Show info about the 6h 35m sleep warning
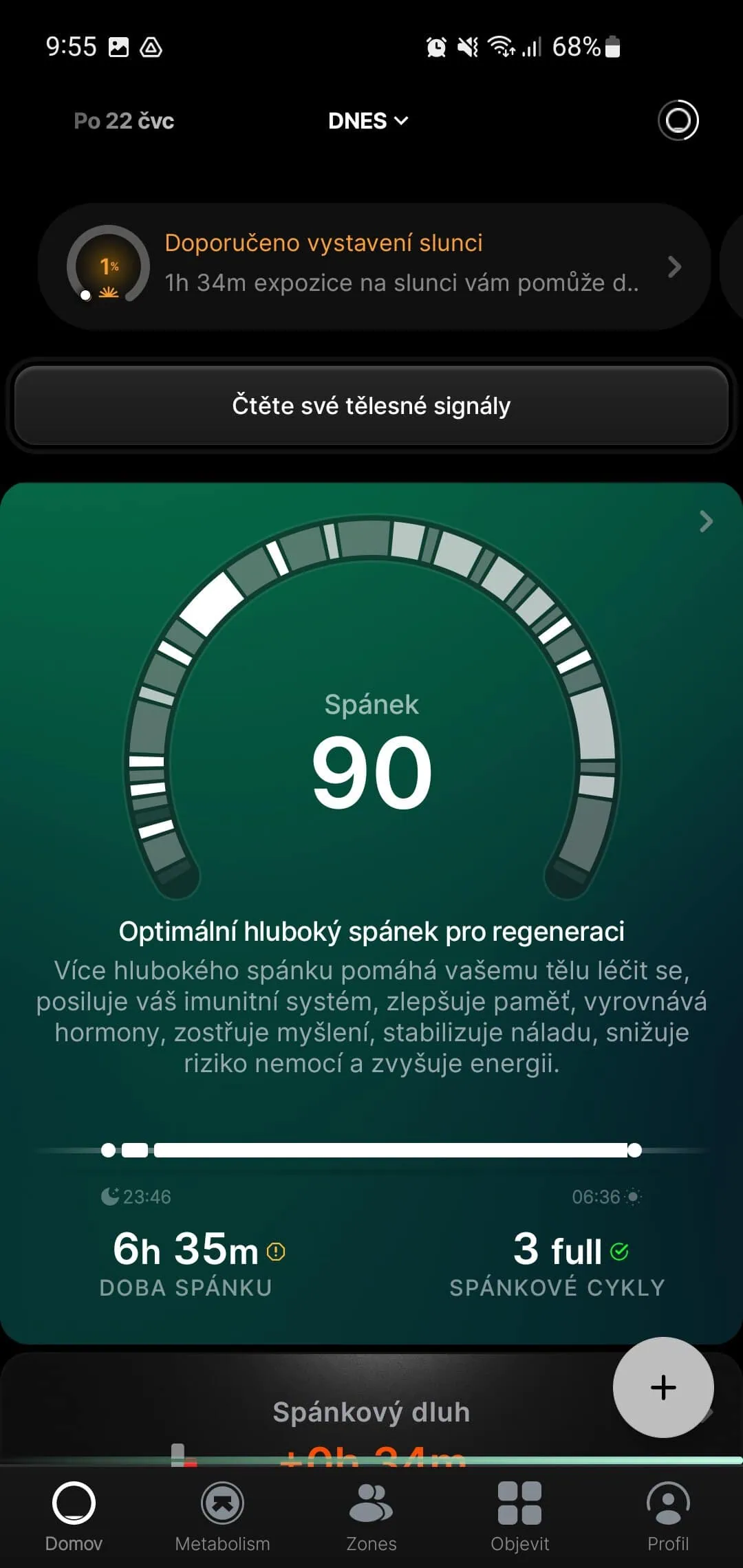The height and width of the screenshot is (1568, 743). pos(276,1252)
